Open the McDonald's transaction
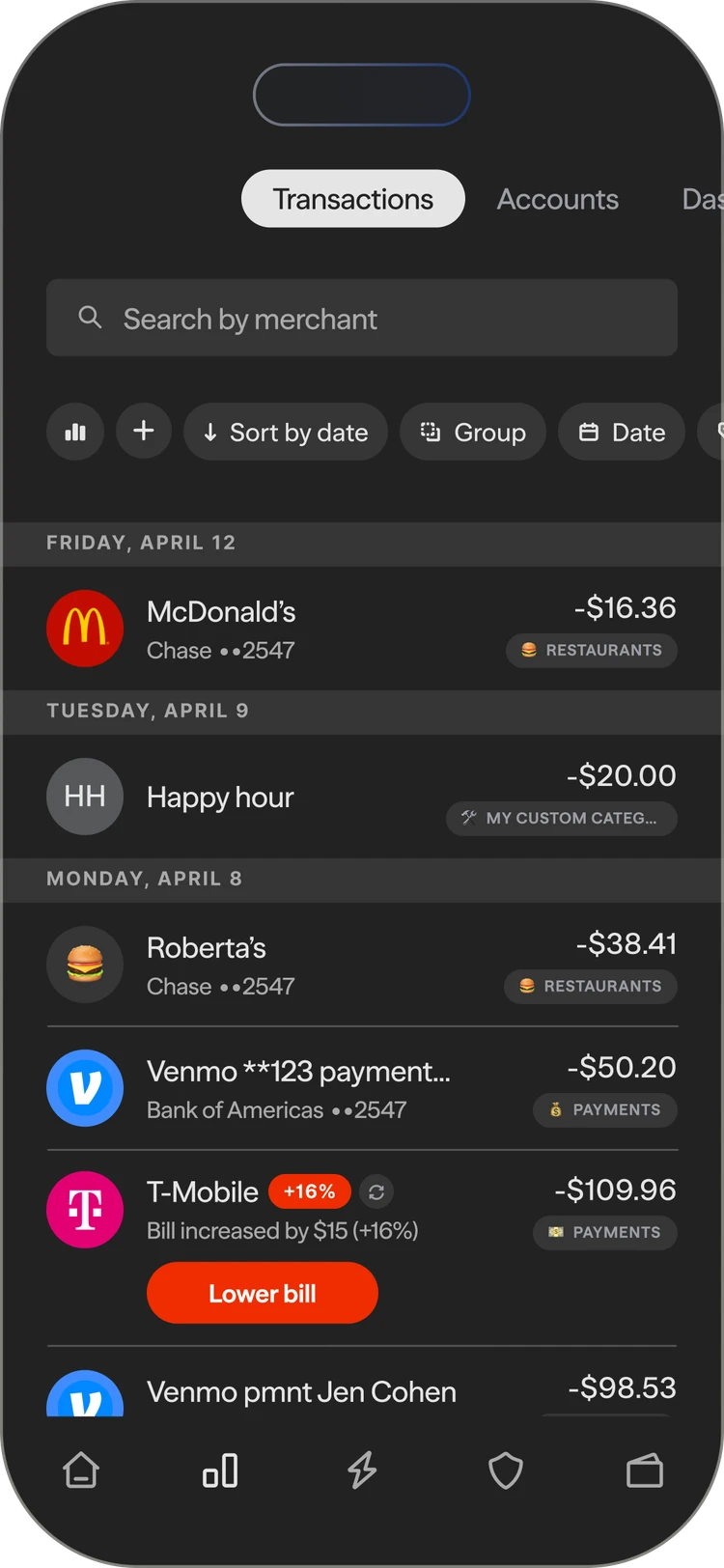Screen dimensions: 724x1568 (362, 629)
